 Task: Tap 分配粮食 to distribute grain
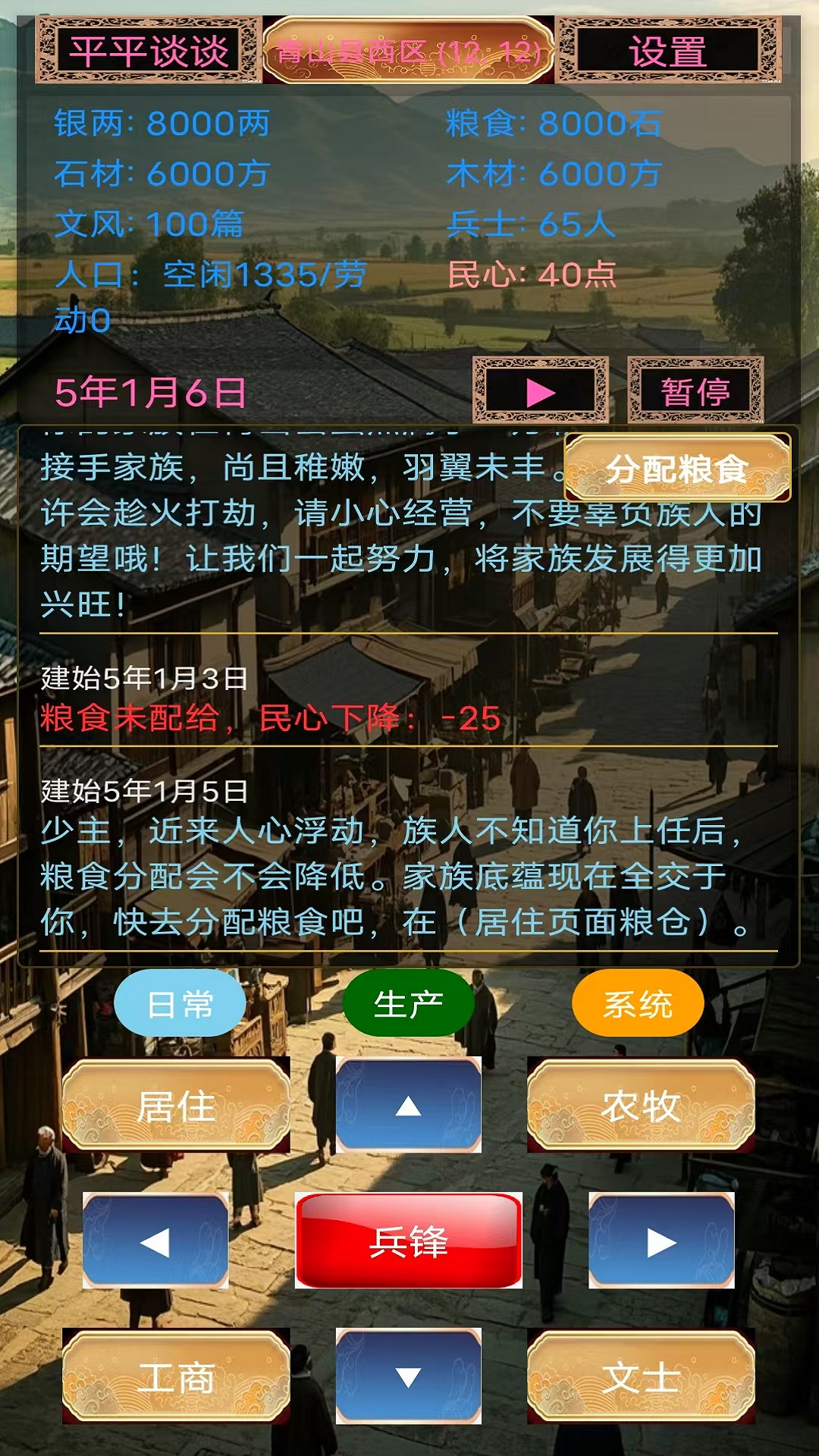[677, 469]
